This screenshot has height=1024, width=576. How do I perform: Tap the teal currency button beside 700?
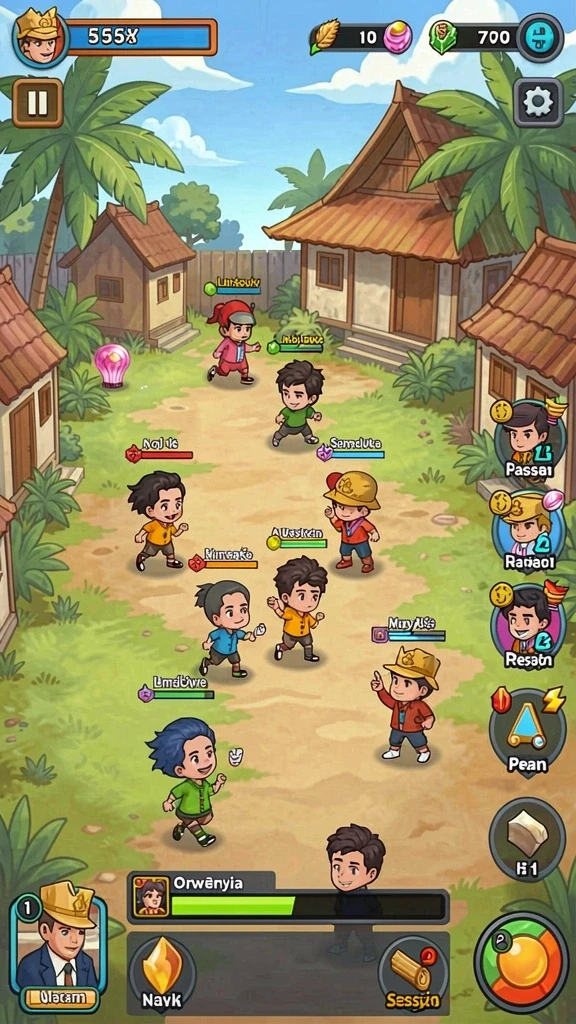(x=540, y=37)
